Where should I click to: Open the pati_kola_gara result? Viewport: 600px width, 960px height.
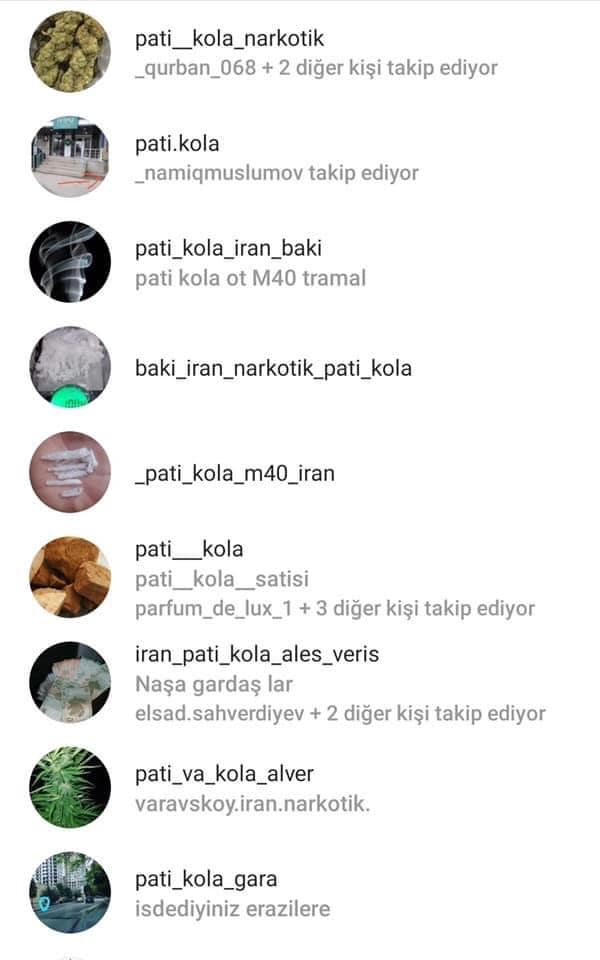coord(300,893)
